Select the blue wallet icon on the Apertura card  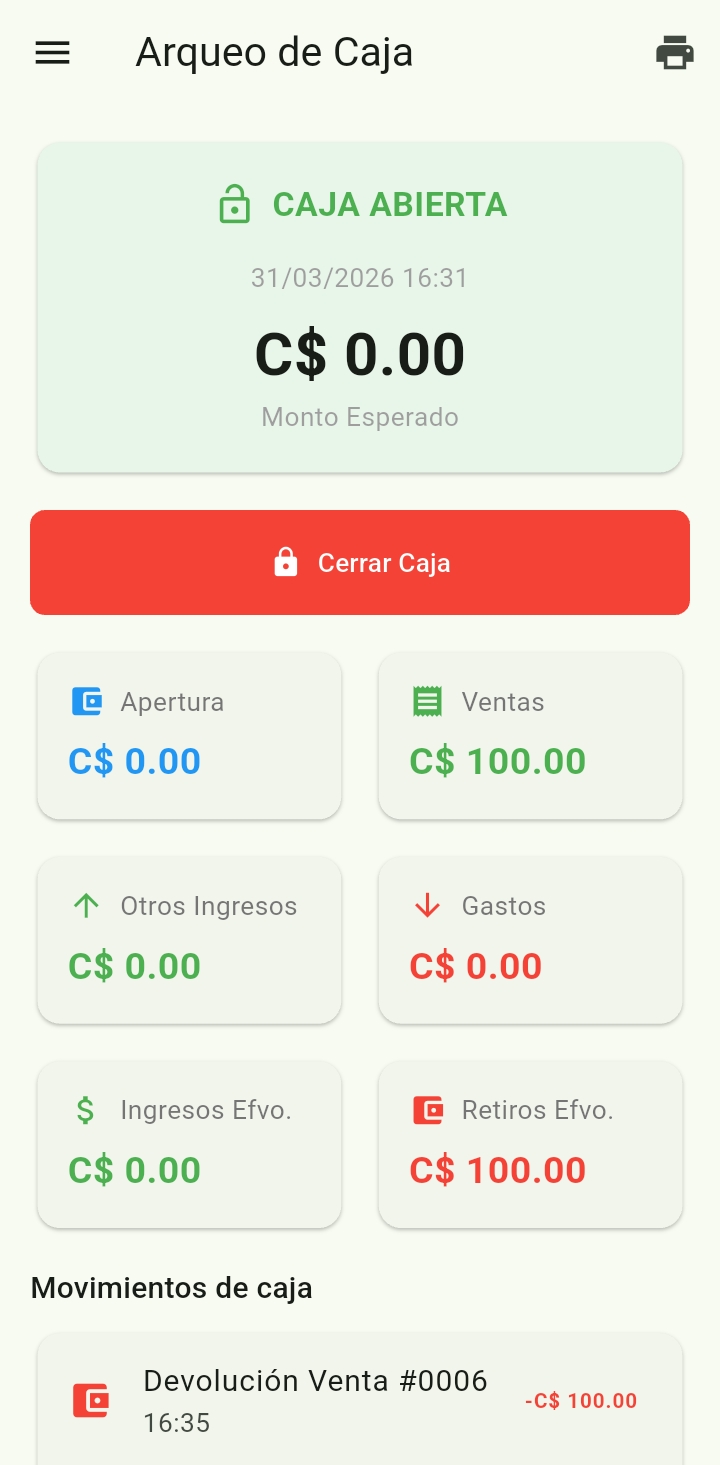pyautogui.click(x=86, y=701)
